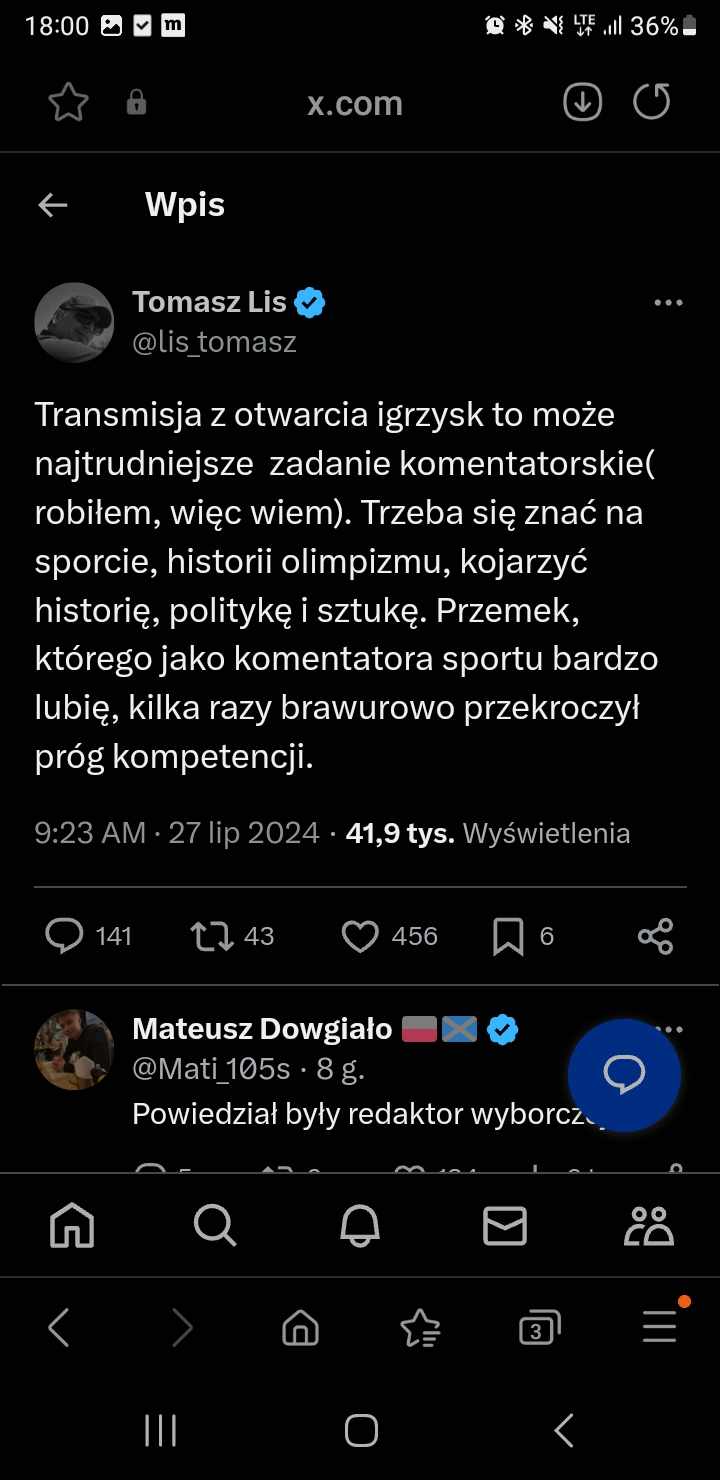Like Tomasz Lis's post

(360, 936)
